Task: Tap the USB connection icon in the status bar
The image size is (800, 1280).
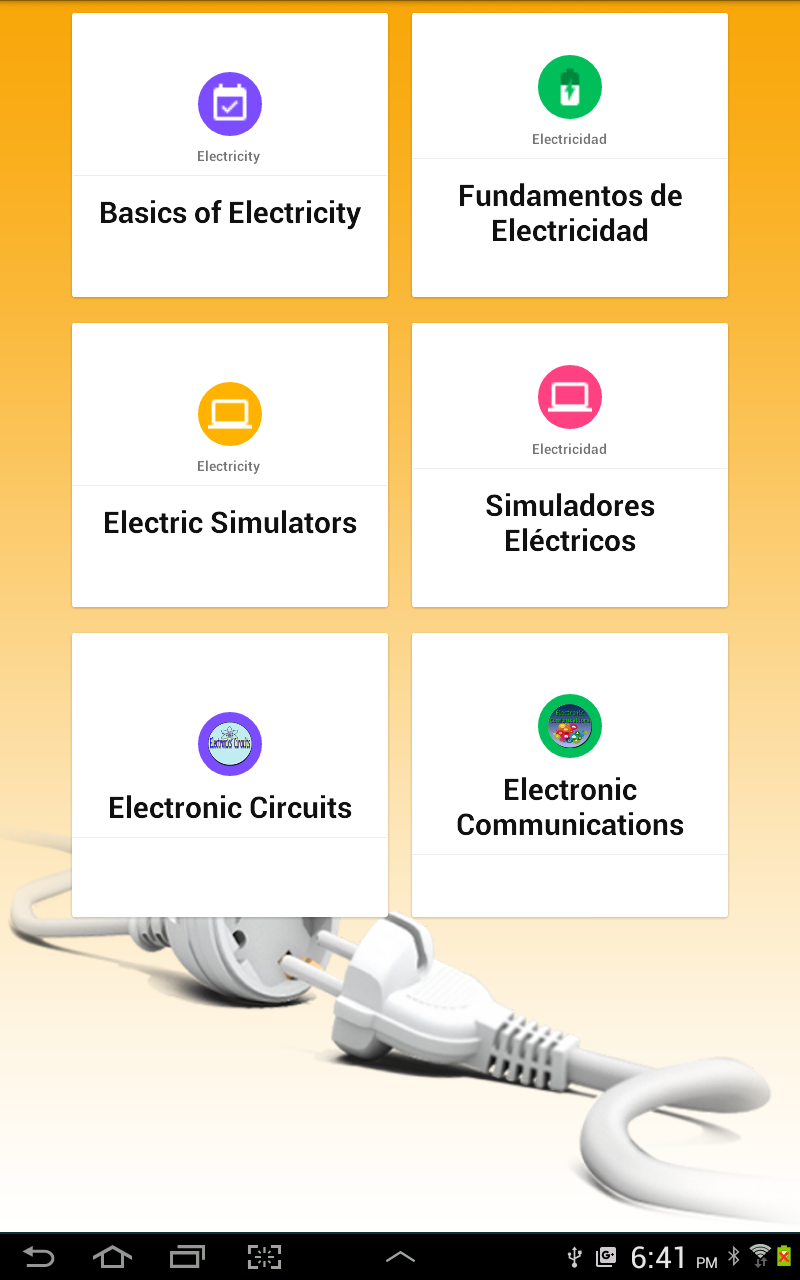Action: tap(577, 1257)
